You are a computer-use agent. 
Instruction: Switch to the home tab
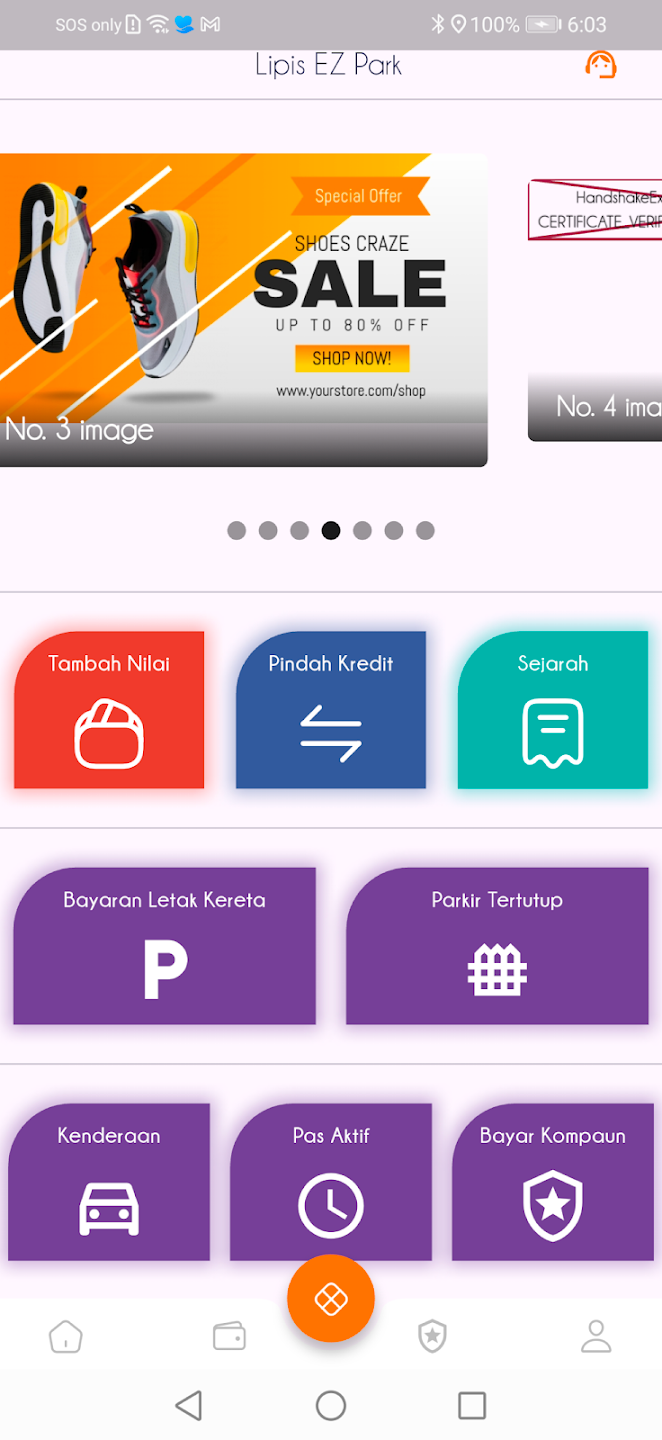(x=66, y=1337)
